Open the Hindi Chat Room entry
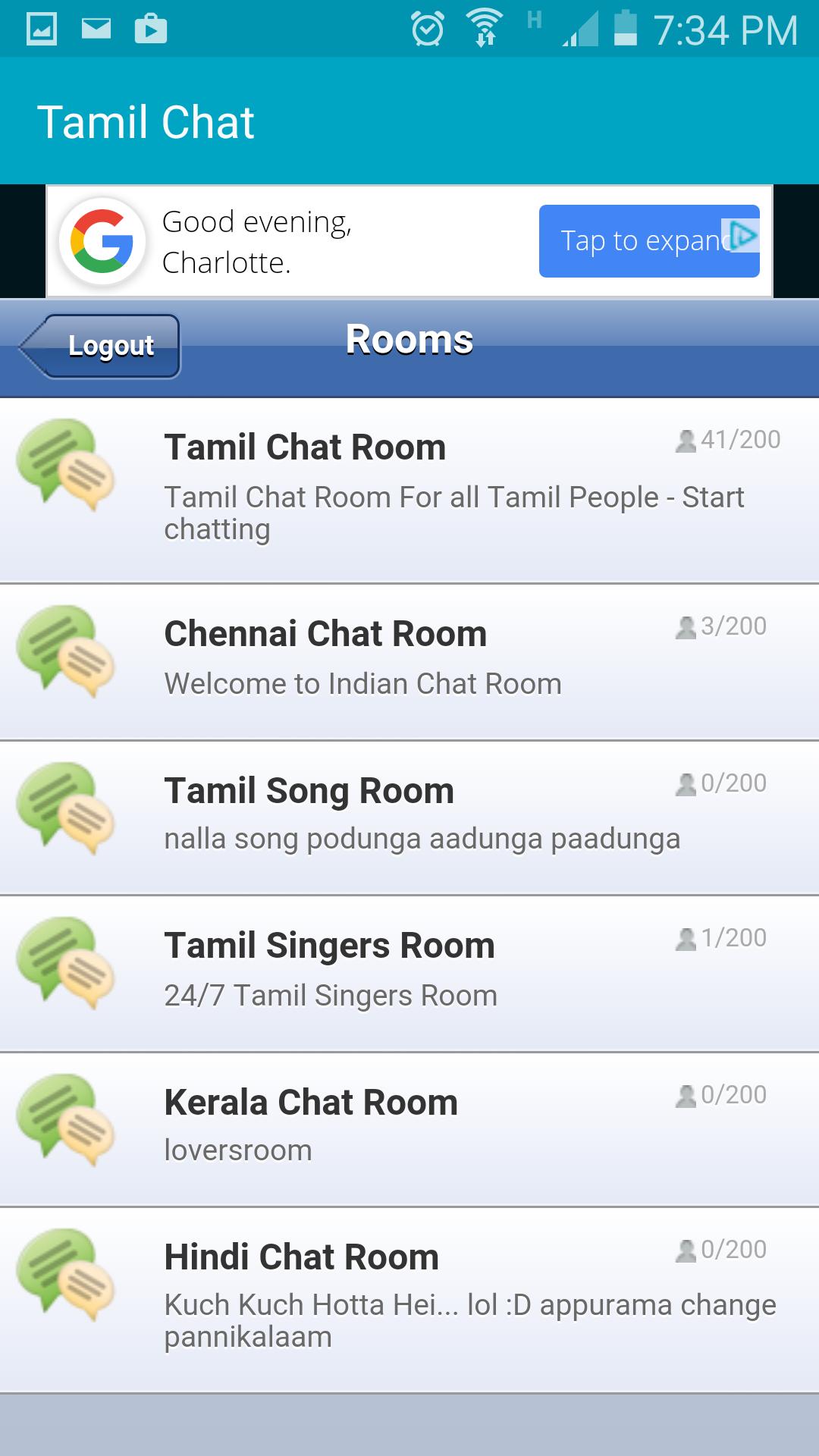This screenshot has height=1456, width=819. click(409, 1289)
